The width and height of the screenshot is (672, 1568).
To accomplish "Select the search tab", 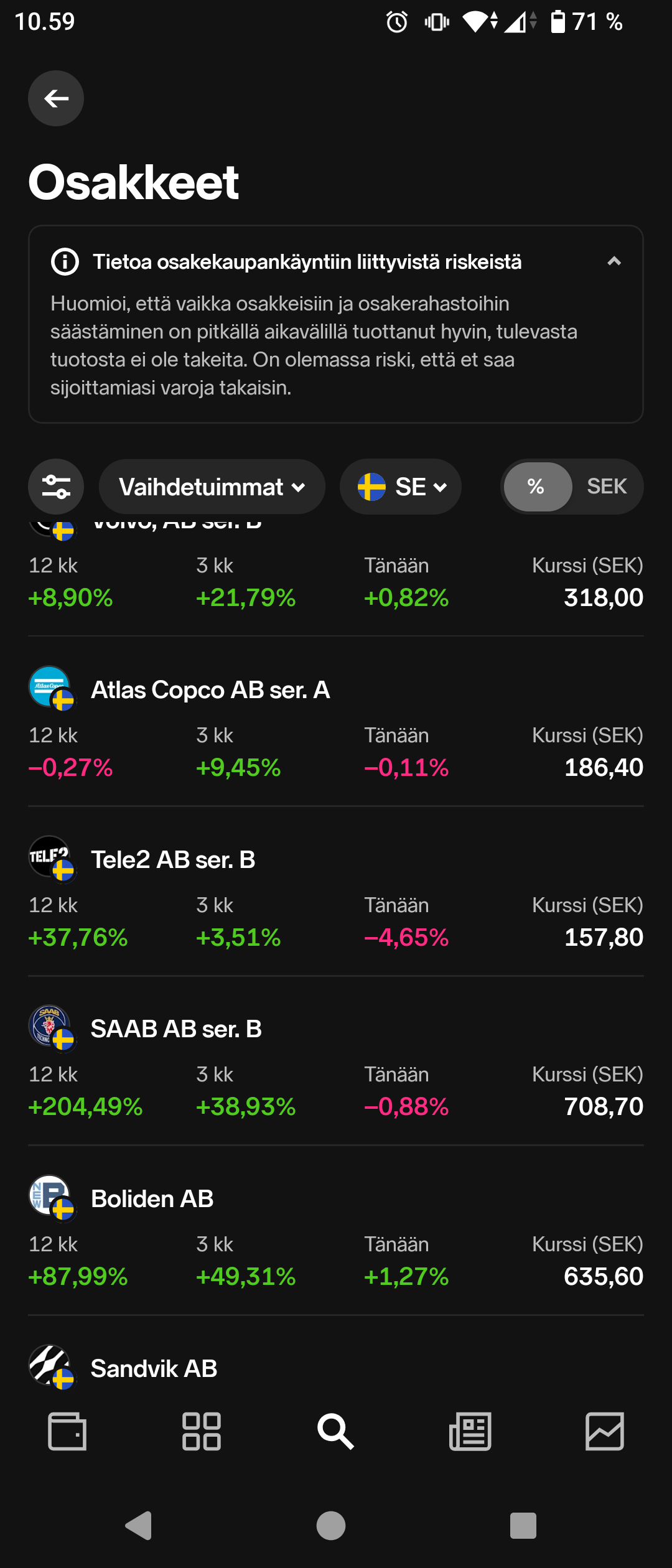I will [335, 1431].
